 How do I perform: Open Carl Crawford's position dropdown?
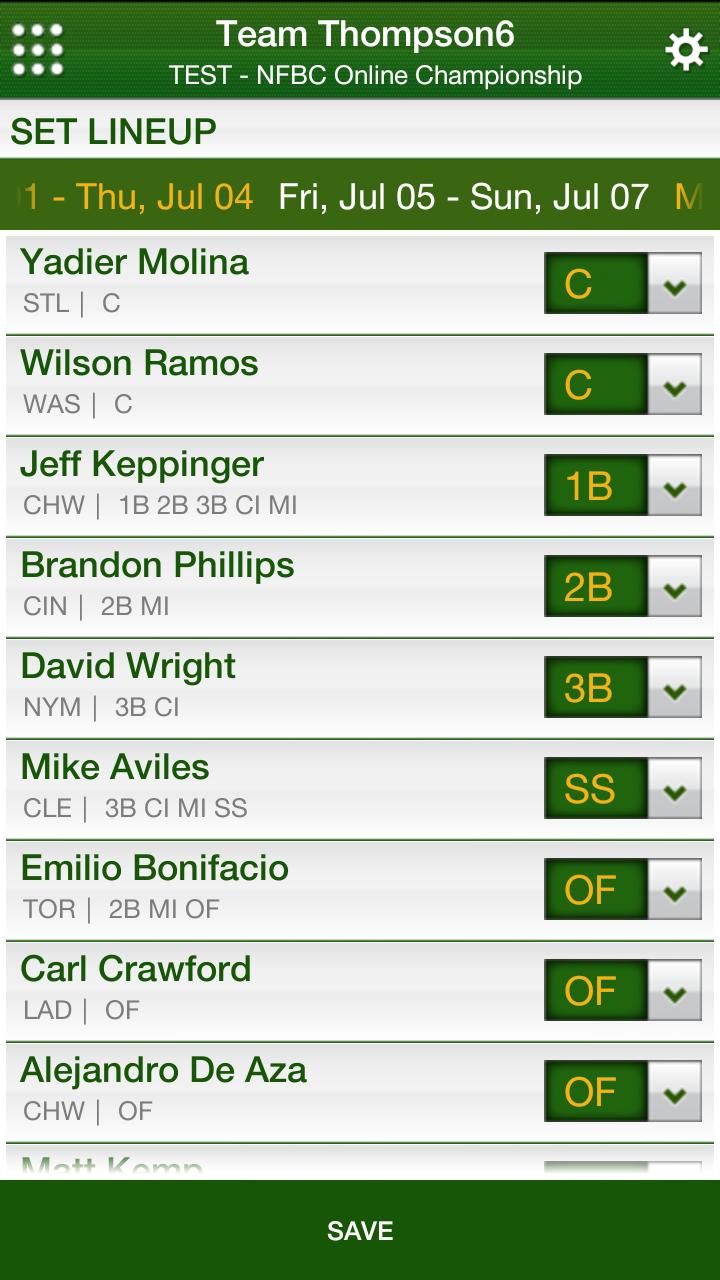click(x=622, y=991)
